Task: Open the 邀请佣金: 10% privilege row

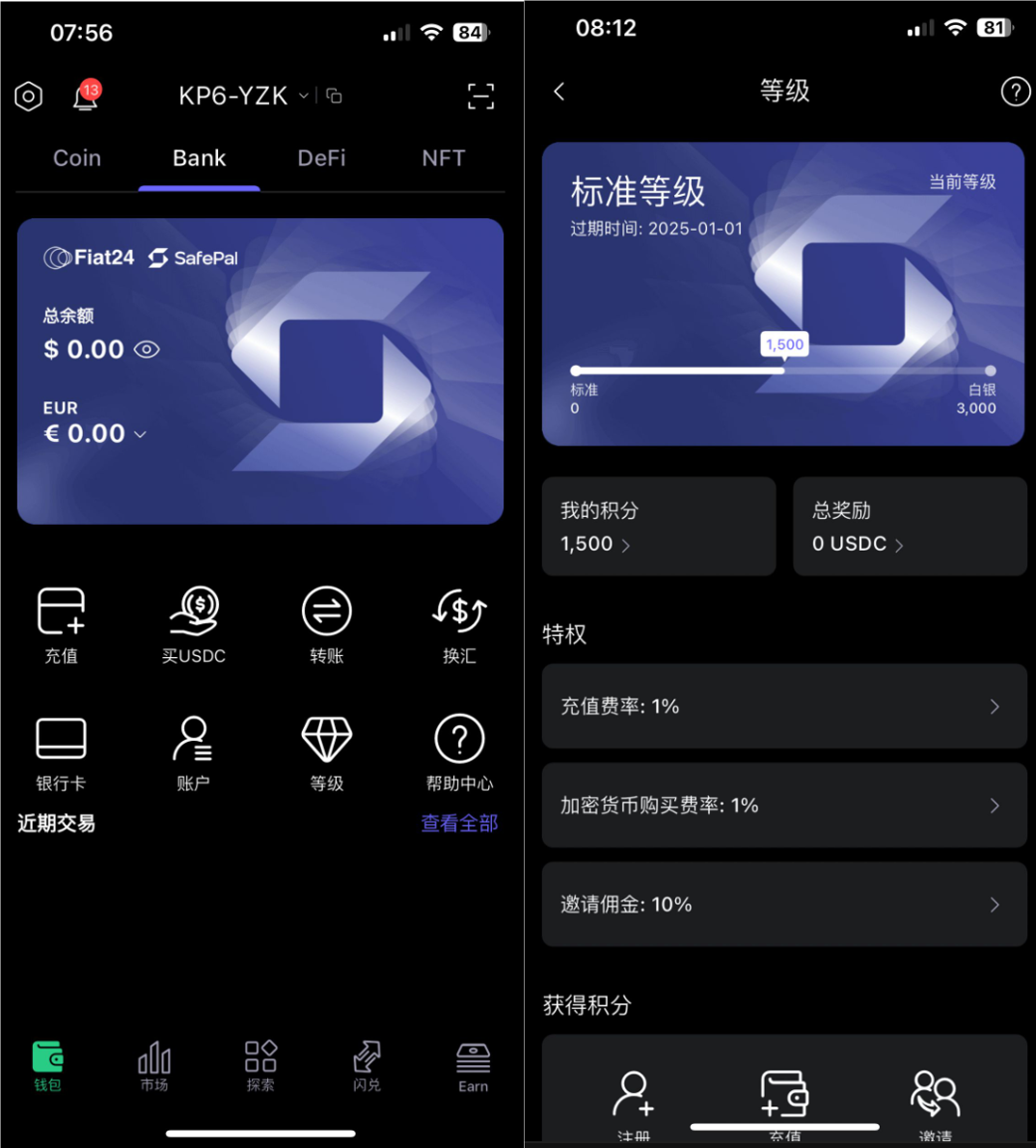Action: [783, 904]
